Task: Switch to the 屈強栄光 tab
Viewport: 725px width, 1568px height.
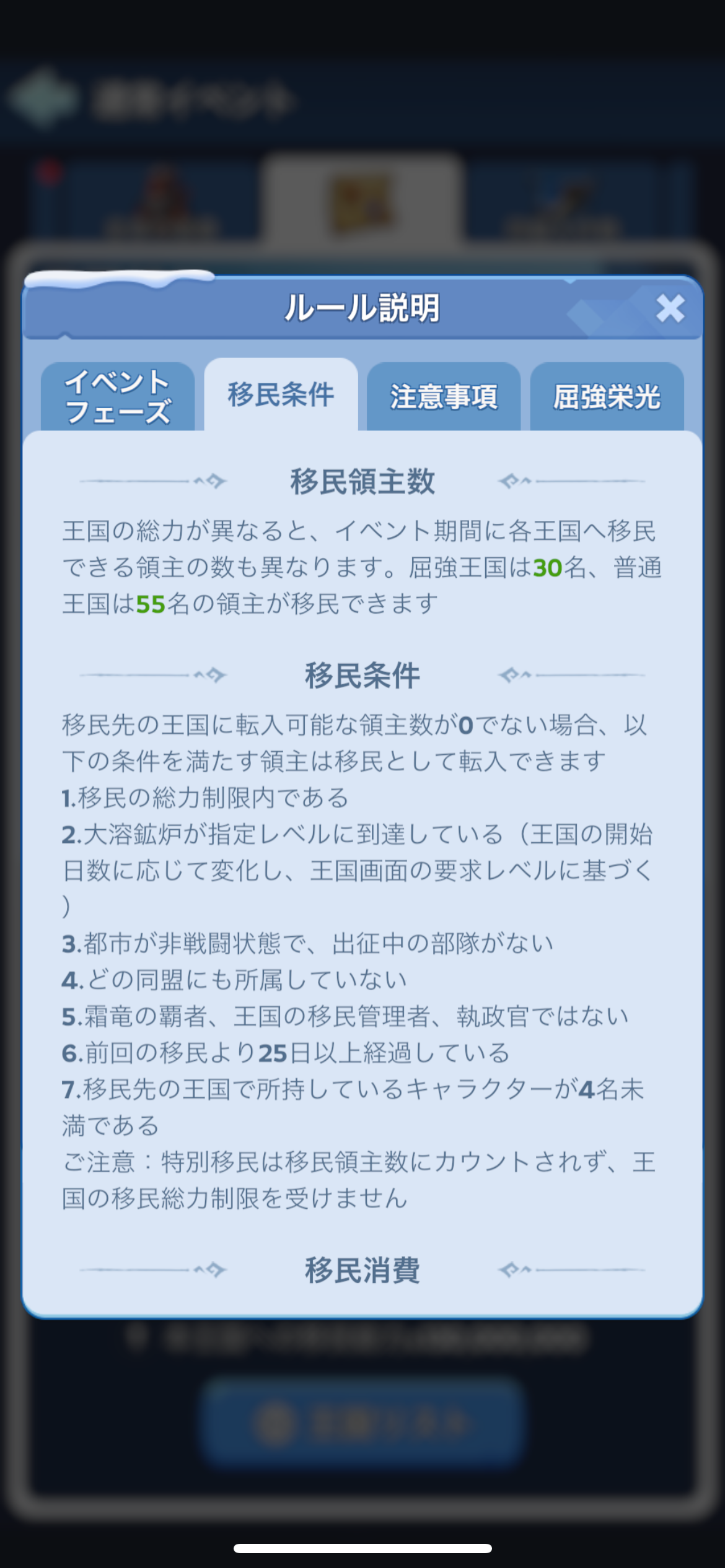Action: tap(607, 396)
